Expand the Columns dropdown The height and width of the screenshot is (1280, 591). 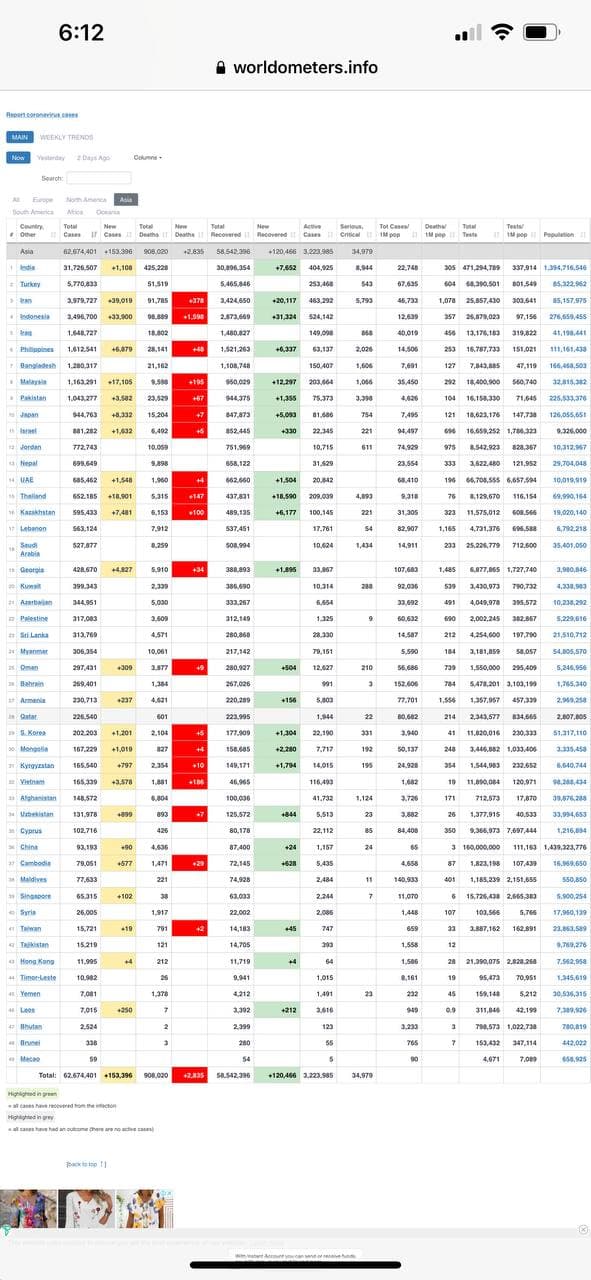click(x=146, y=158)
